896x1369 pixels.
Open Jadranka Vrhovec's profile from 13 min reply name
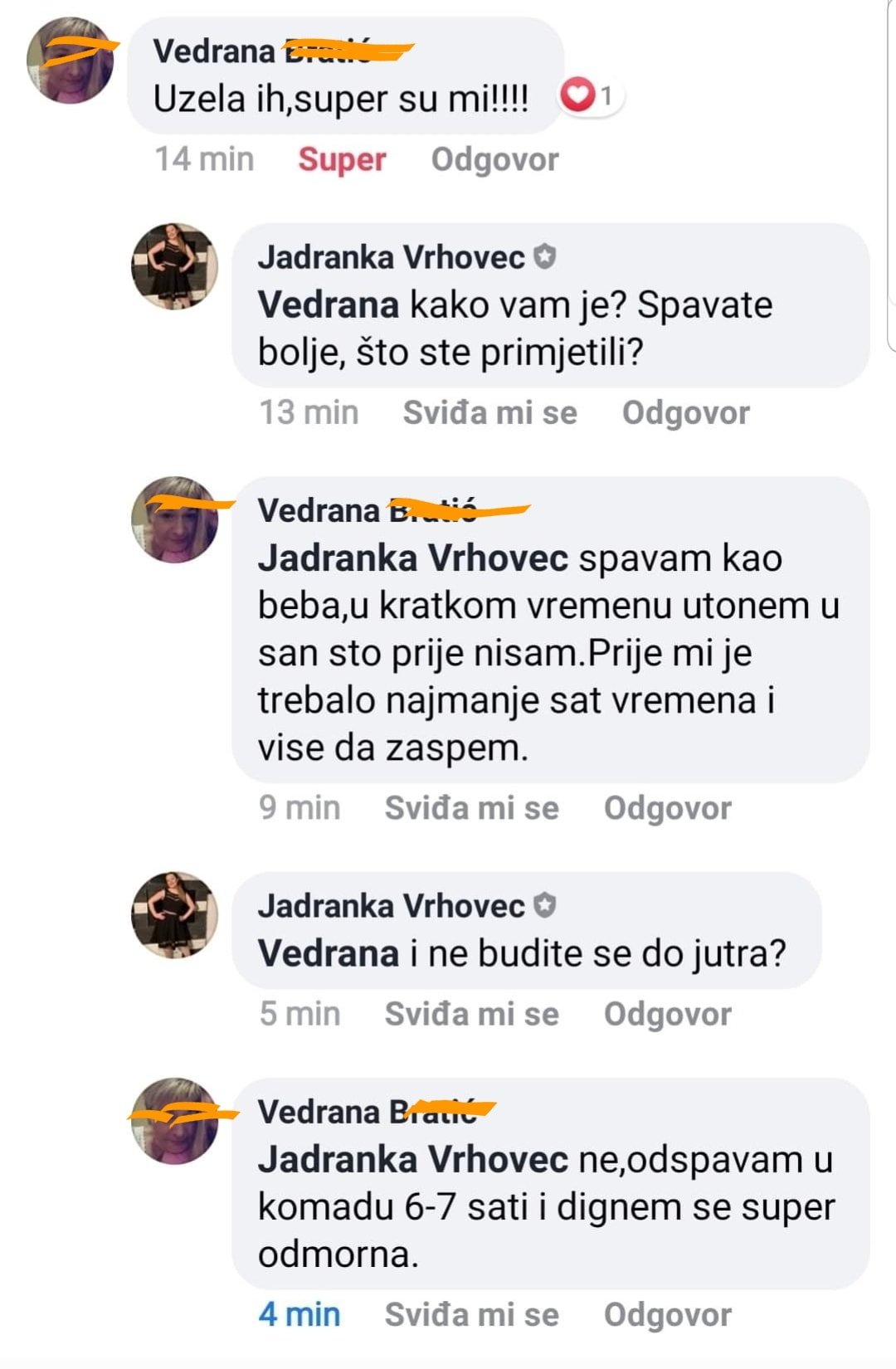pyautogui.click(x=391, y=257)
